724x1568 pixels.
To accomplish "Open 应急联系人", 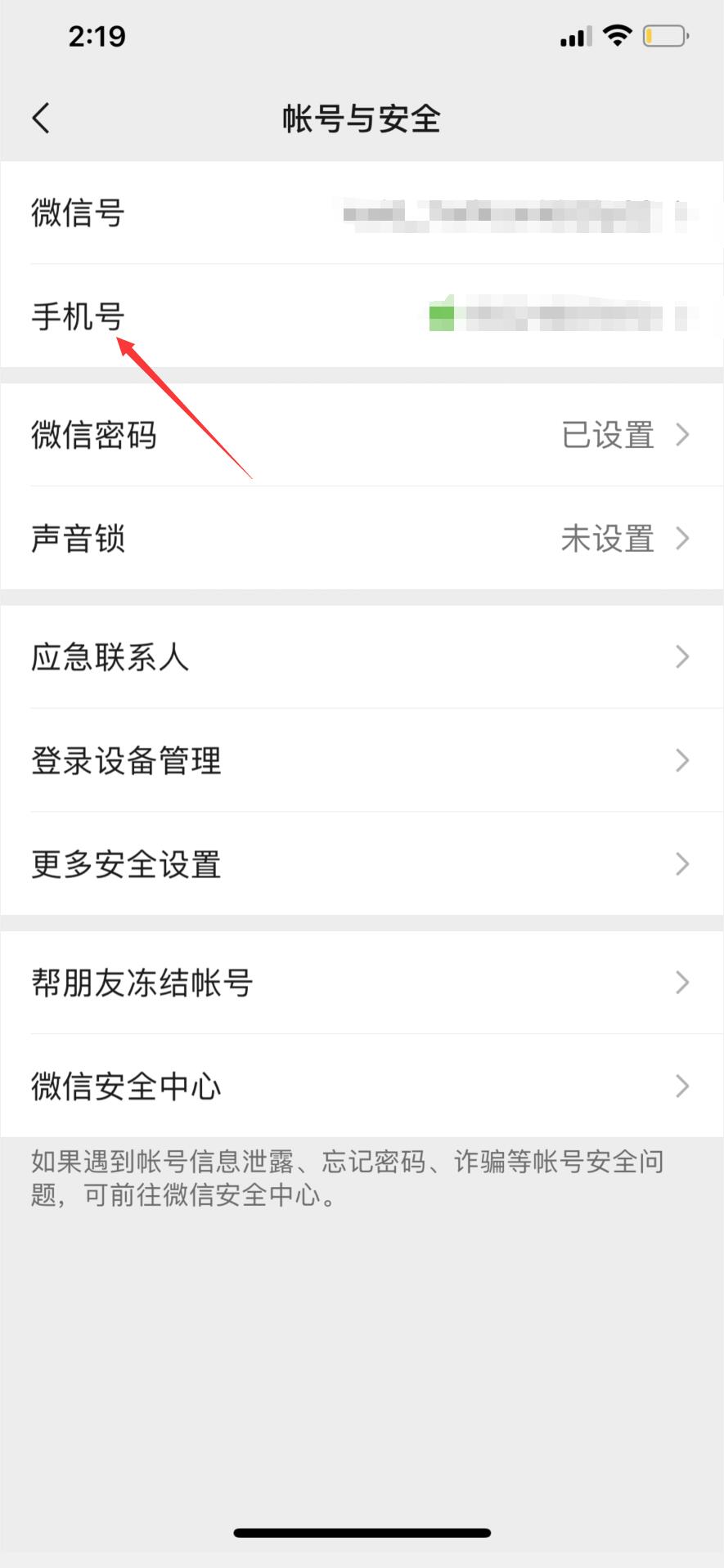I will (362, 657).
